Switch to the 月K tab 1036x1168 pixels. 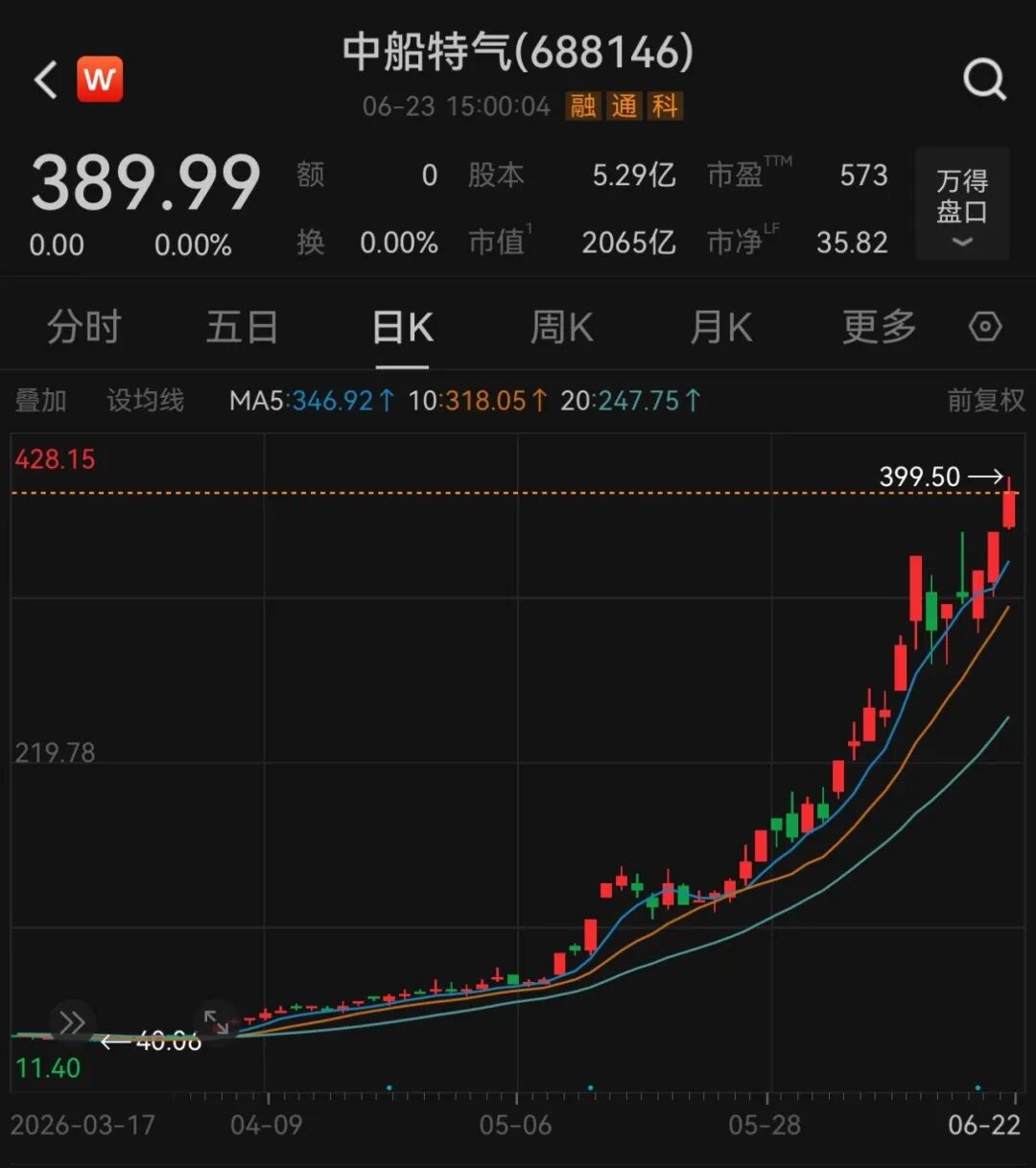[721, 328]
